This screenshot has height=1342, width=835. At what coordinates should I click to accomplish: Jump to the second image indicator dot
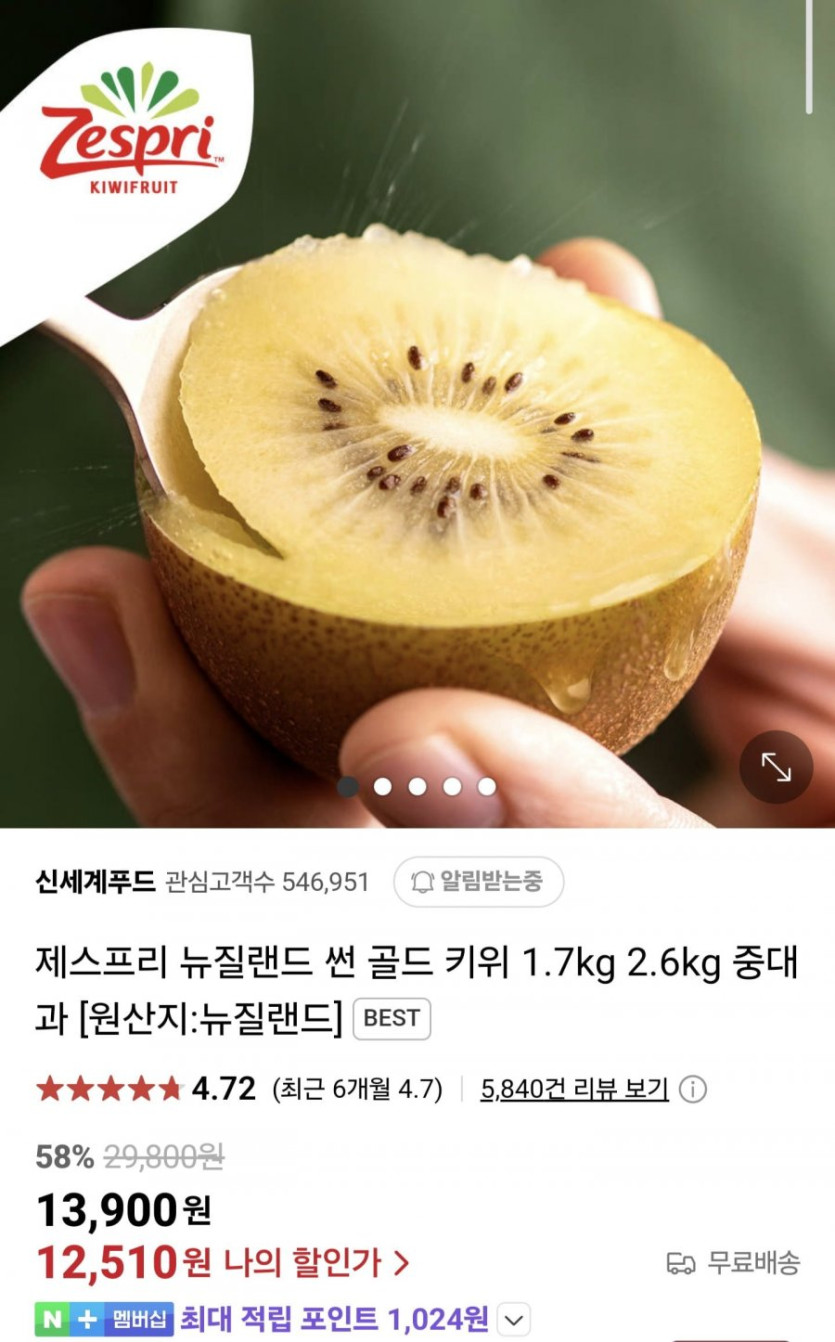tap(382, 786)
